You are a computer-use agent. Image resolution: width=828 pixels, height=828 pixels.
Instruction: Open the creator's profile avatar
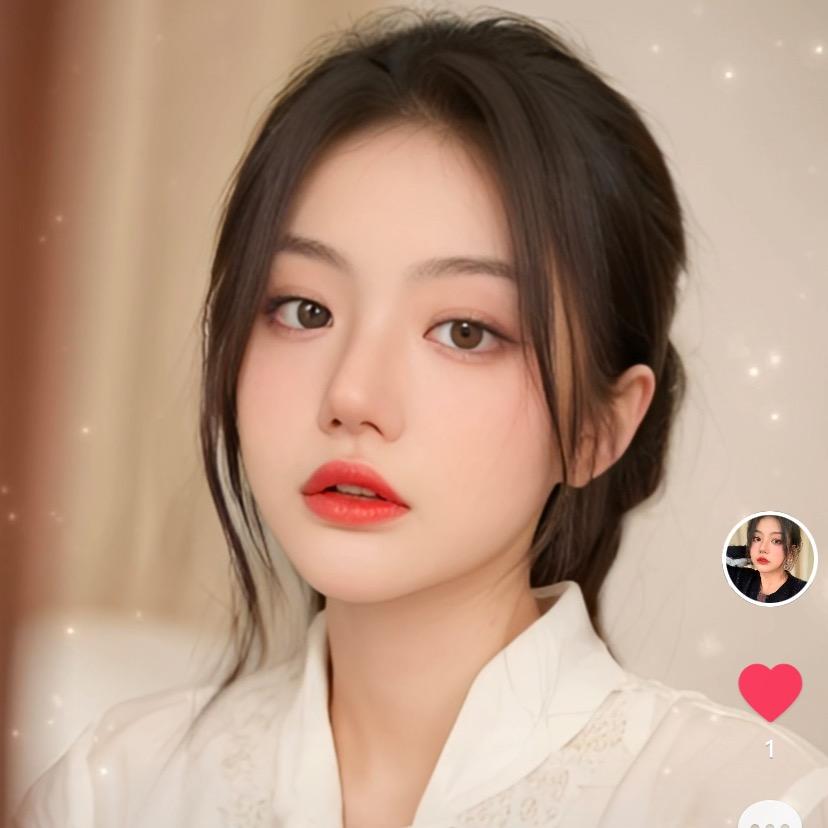(x=769, y=559)
